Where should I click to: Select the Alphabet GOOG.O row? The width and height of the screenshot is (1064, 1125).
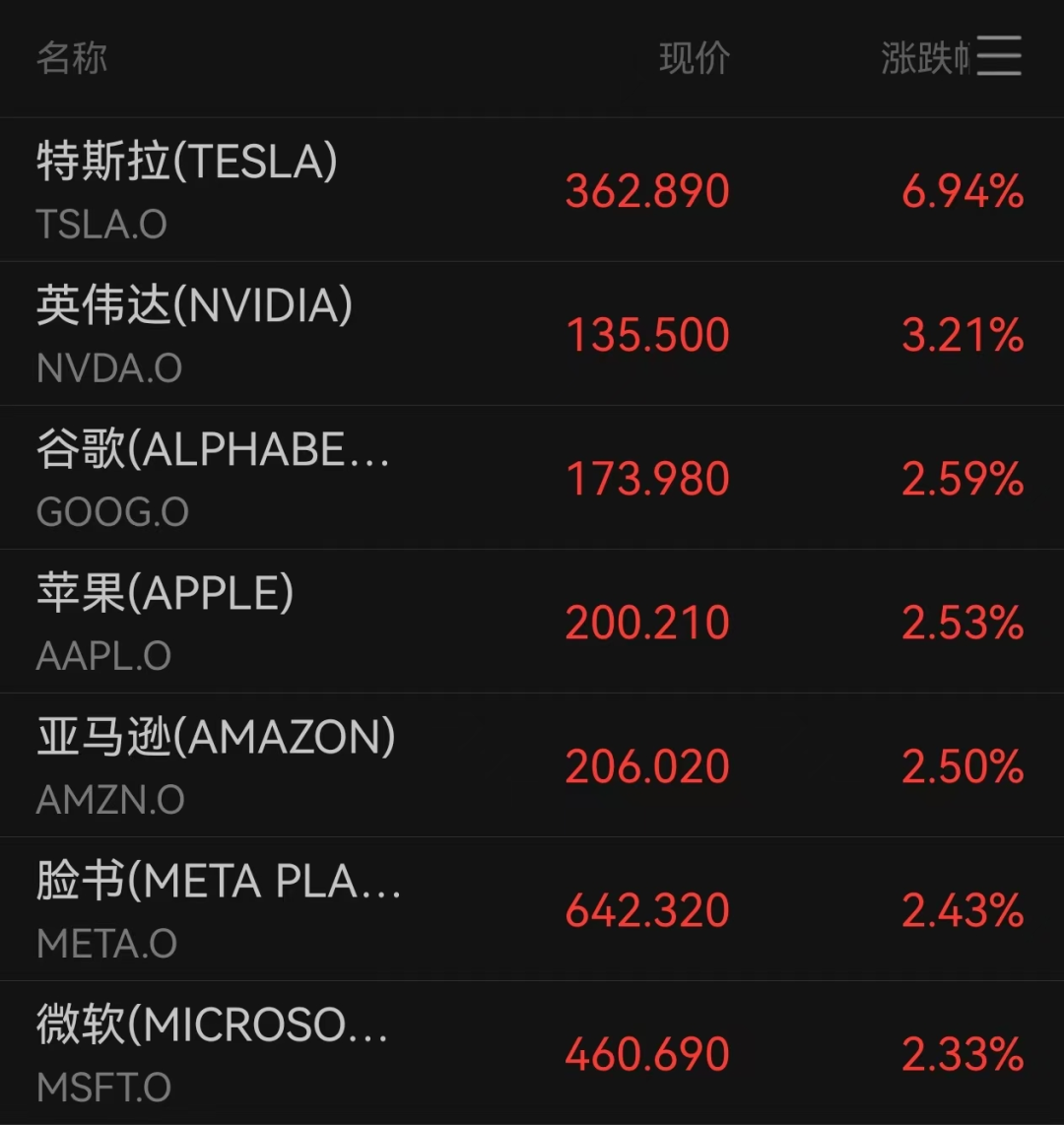tap(532, 478)
